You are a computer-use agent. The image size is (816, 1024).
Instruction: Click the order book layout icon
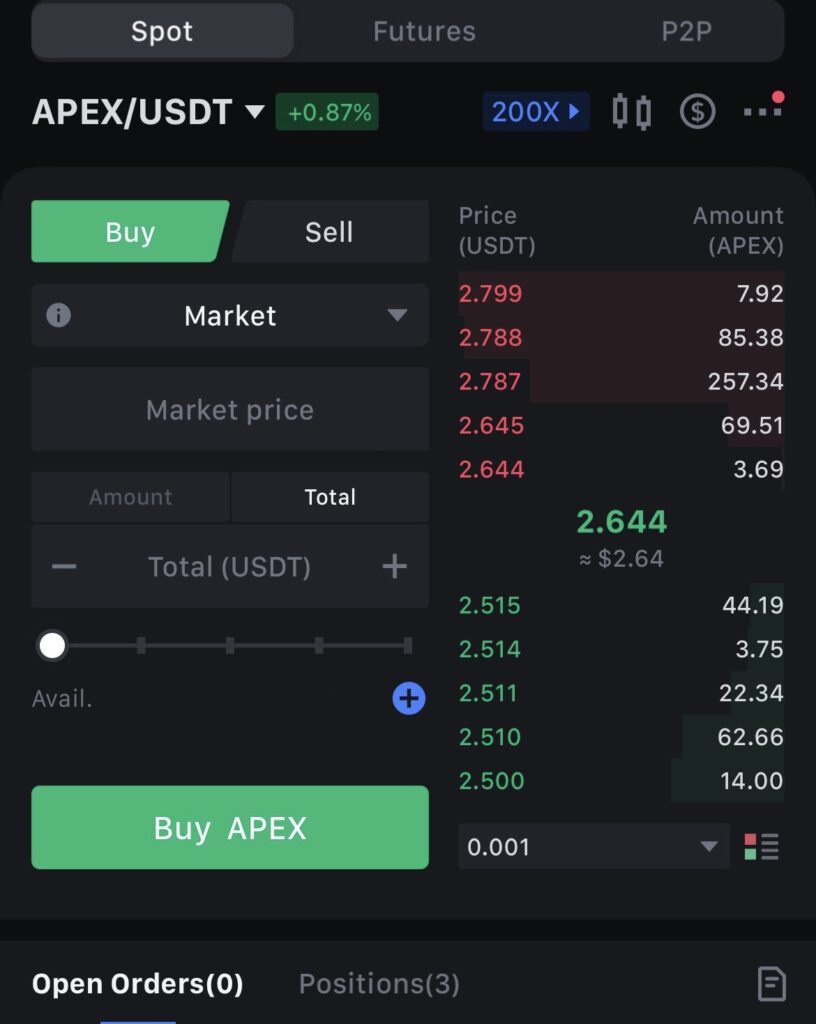click(762, 846)
